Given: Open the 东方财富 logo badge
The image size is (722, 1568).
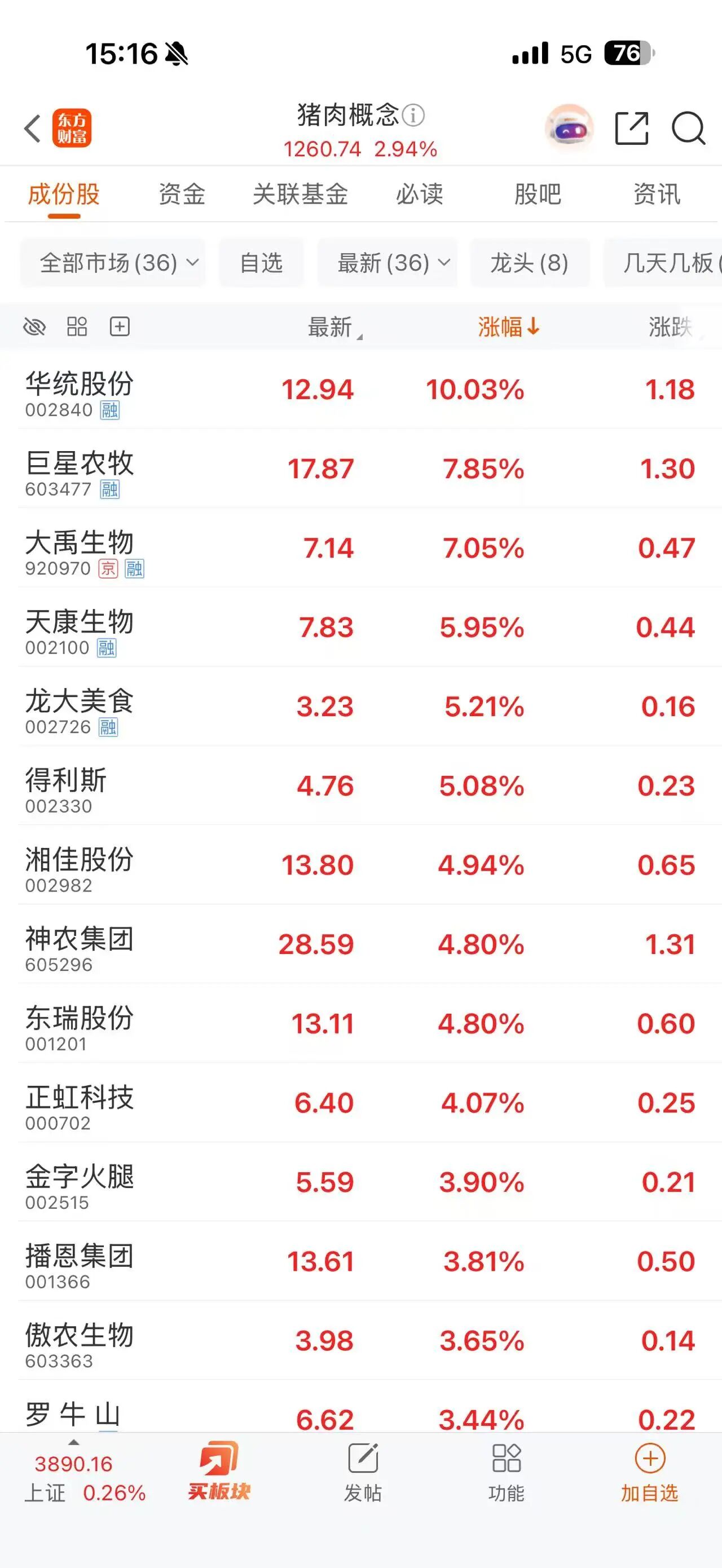Looking at the screenshot, I should point(72,129).
